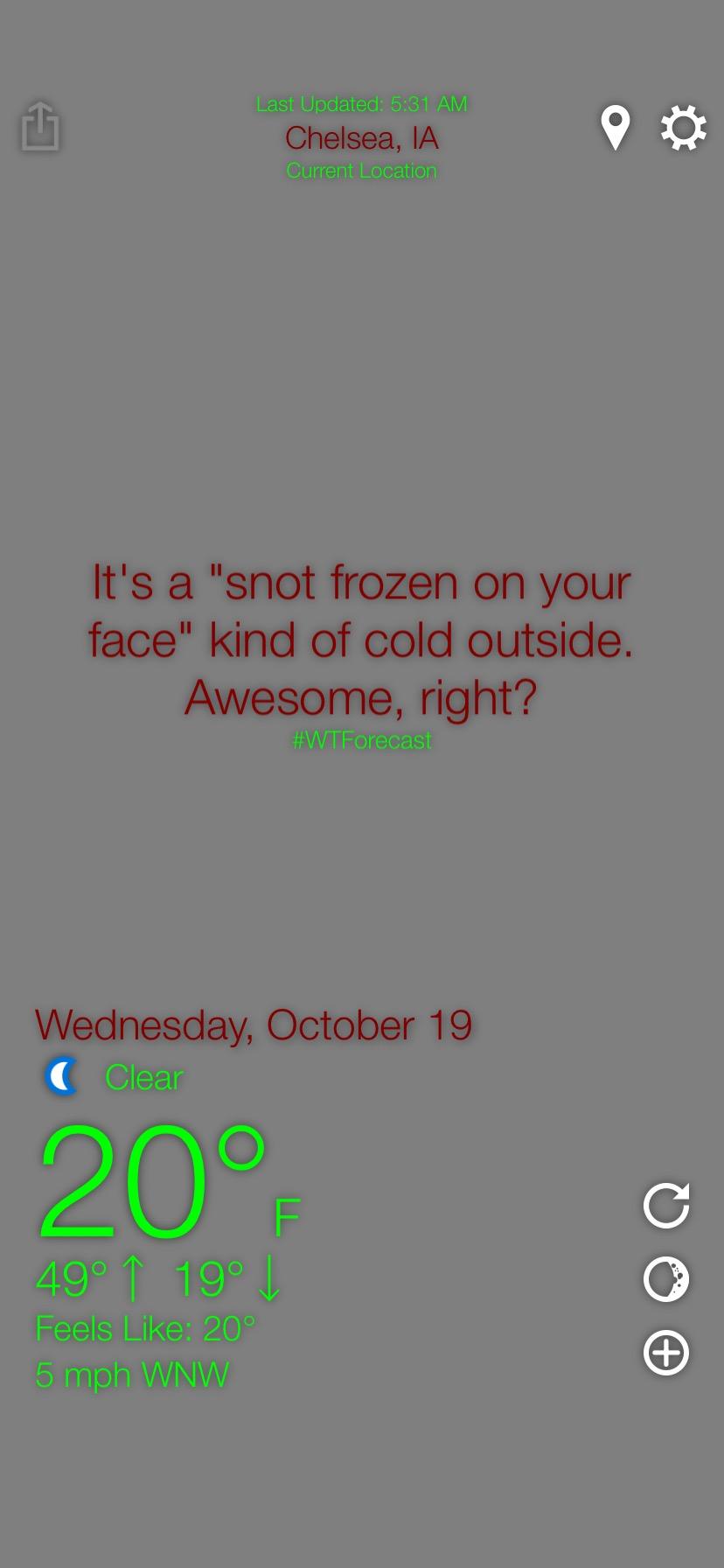Image resolution: width=724 pixels, height=1568 pixels.
Task: Tap the plus circle icon
Action: point(666,1353)
